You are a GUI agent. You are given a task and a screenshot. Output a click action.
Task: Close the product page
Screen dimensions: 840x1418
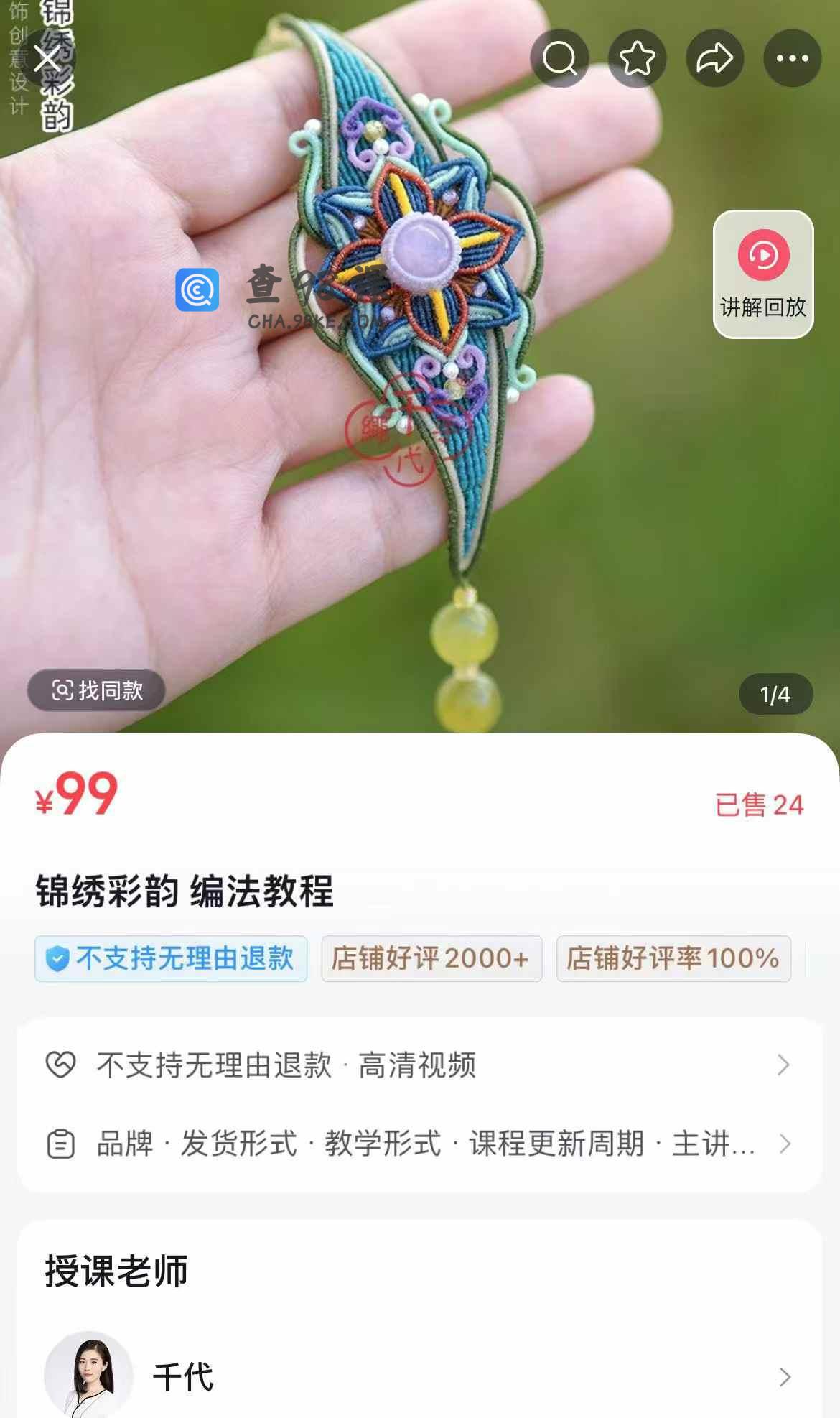(x=47, y=60)
